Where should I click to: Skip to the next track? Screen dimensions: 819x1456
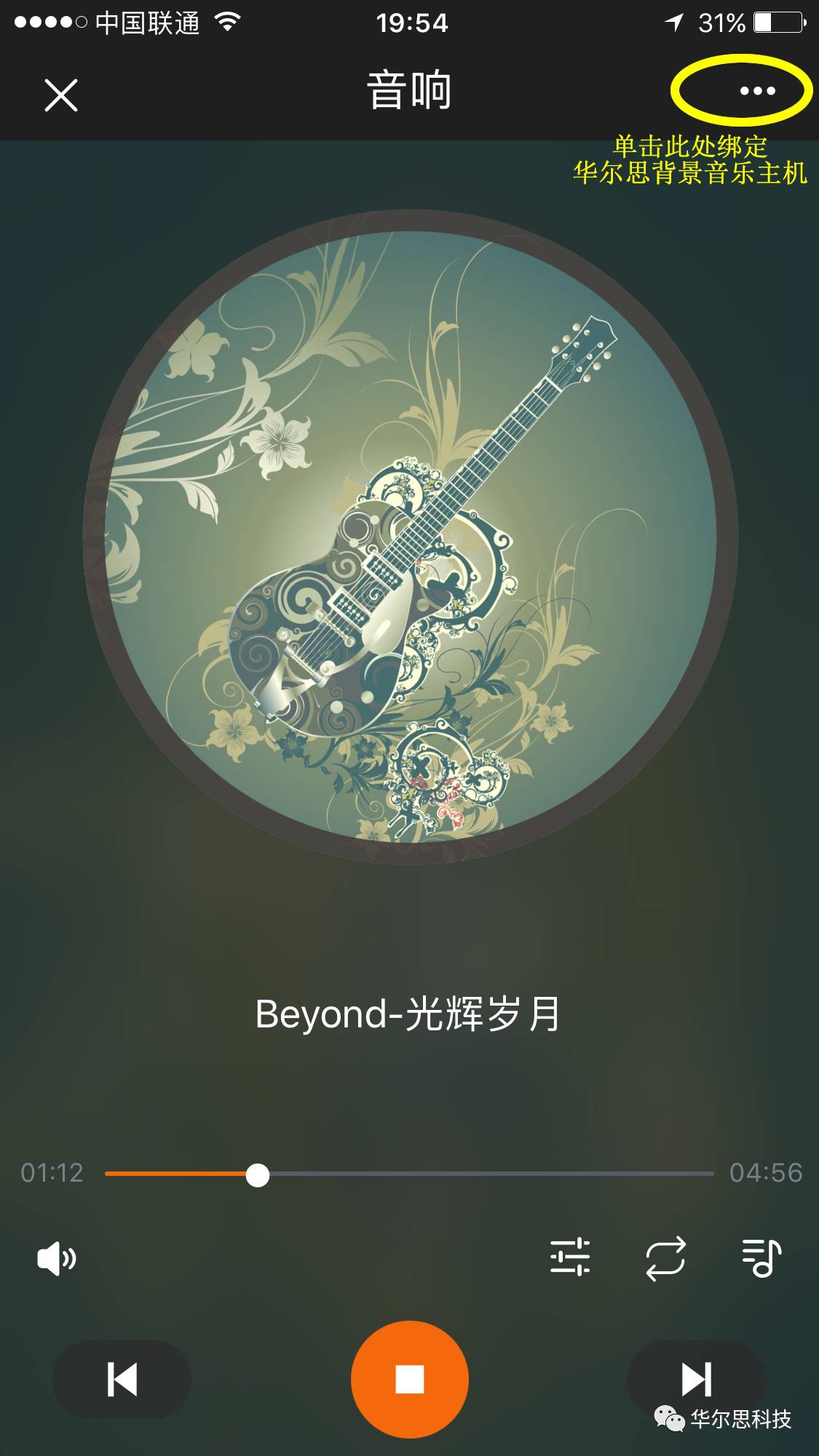click(696, 1379)
